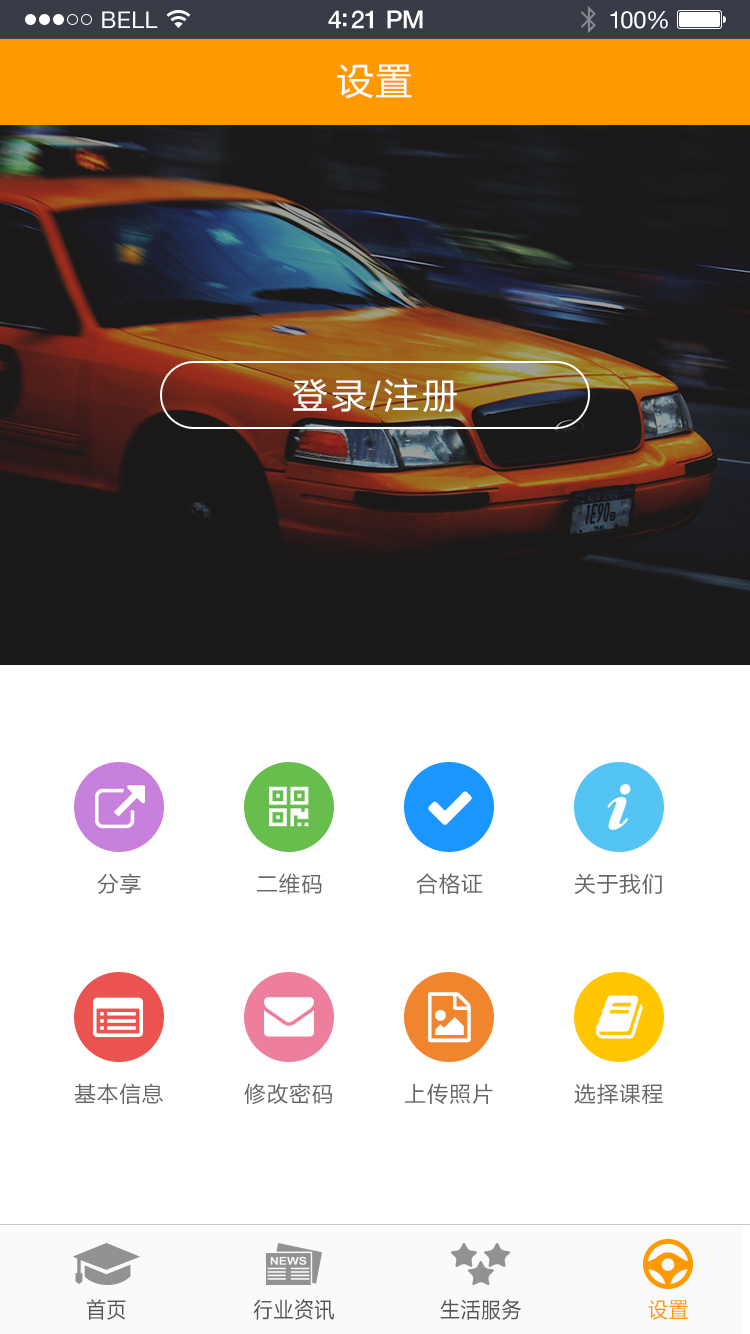Switch to the 生活服务 tab
750x1334 pixels.
pyautogui.click(x=480, y=1280)
